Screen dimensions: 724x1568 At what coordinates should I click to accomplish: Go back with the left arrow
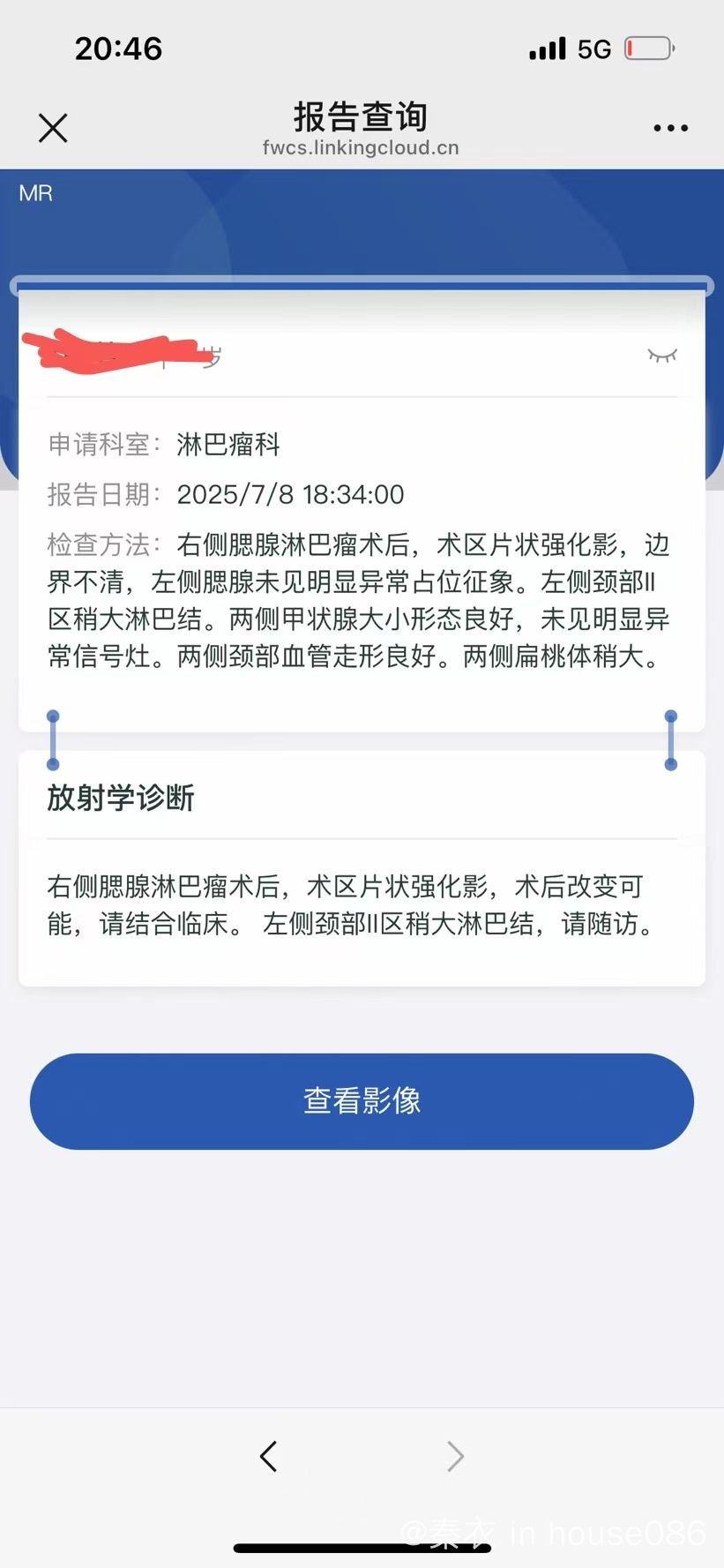pyautogui.click(x=269, y=1456)
